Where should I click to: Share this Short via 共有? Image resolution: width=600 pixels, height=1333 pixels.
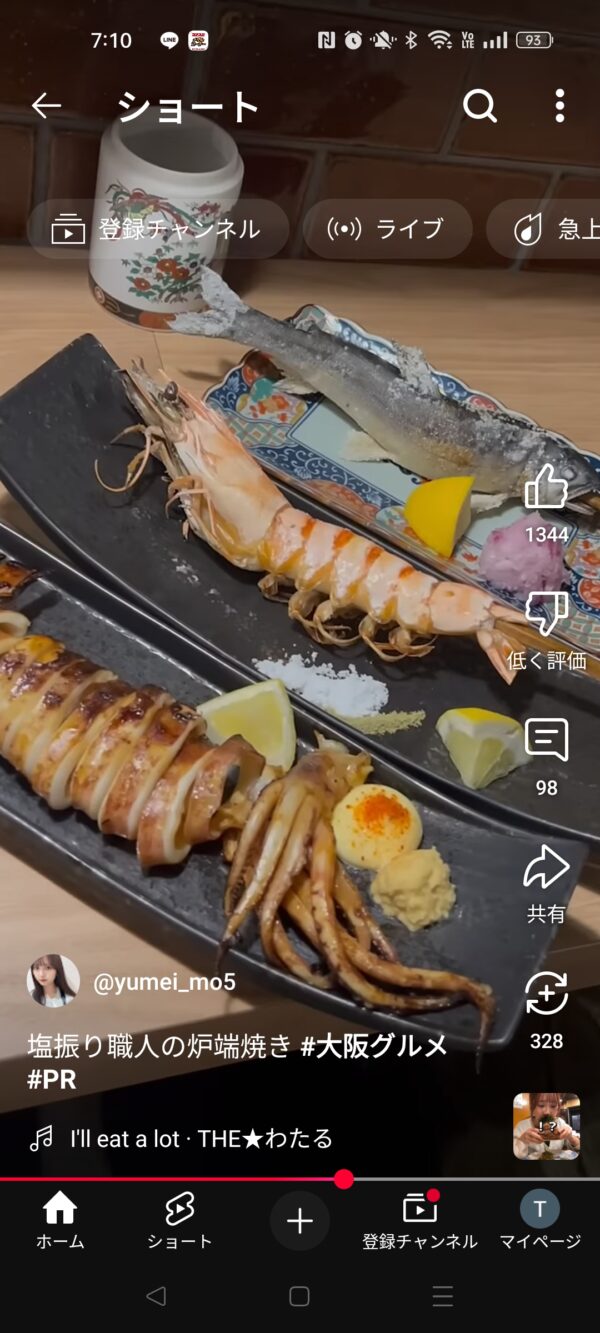pyautogui.click(x=546, y=869)
